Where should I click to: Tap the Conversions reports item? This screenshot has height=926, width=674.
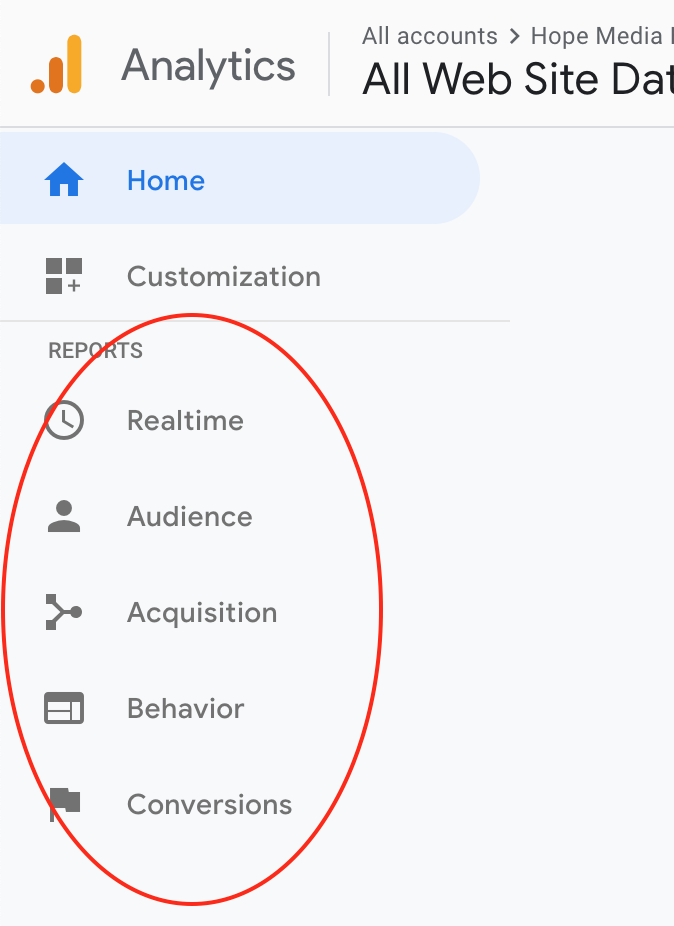coord(209,805)
